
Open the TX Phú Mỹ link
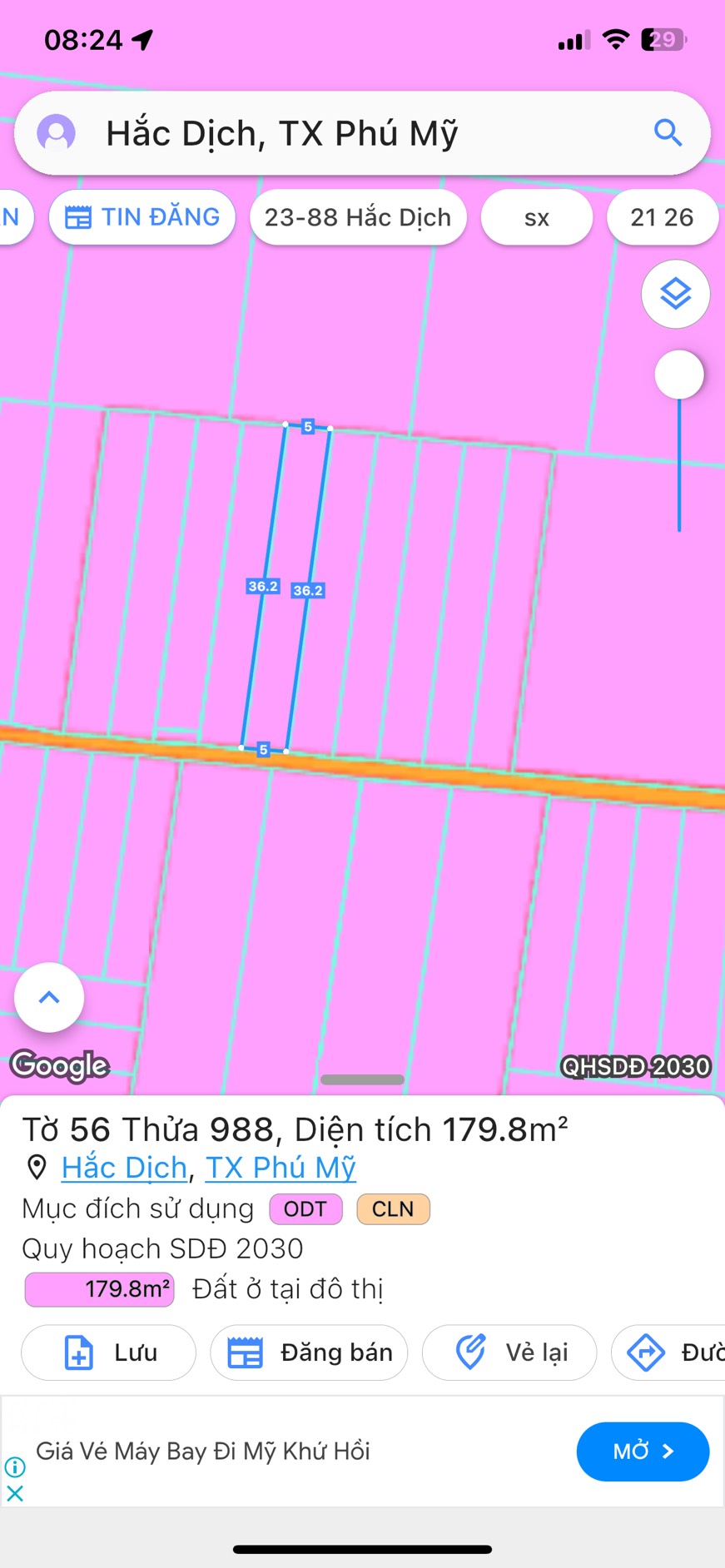coord(281,1168)
